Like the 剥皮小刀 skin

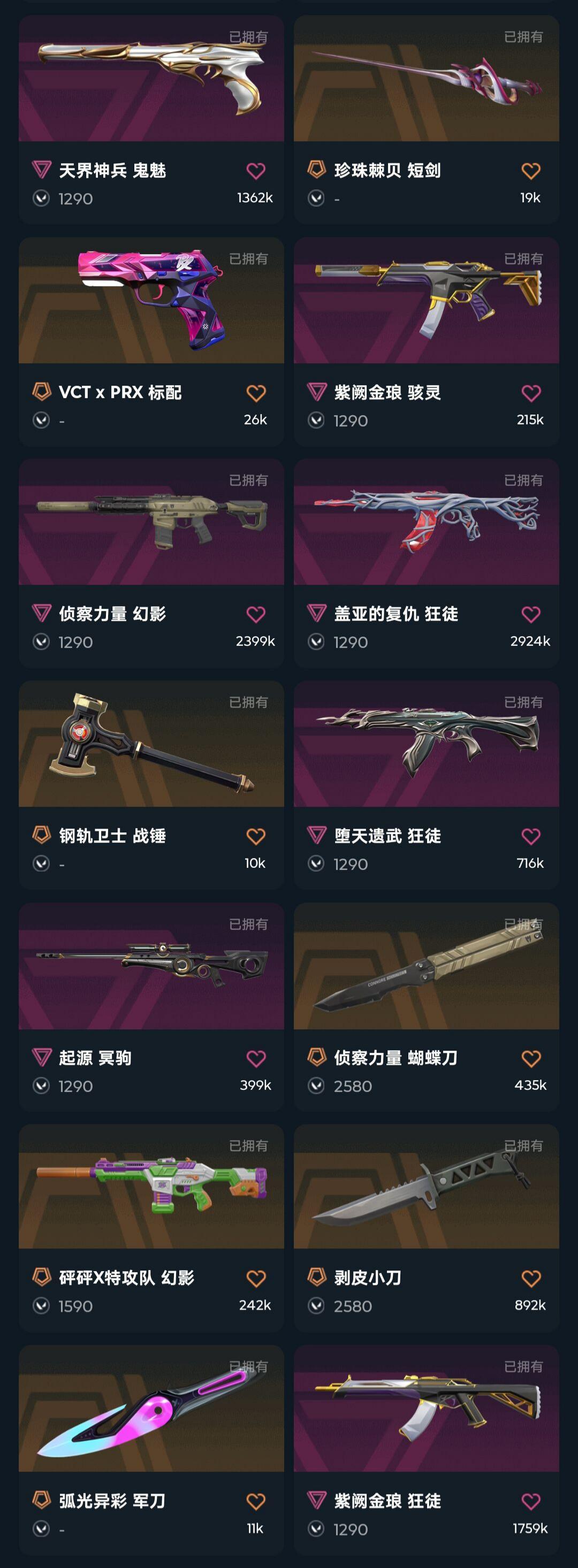pyautogui.click(x=531, y=1279)
